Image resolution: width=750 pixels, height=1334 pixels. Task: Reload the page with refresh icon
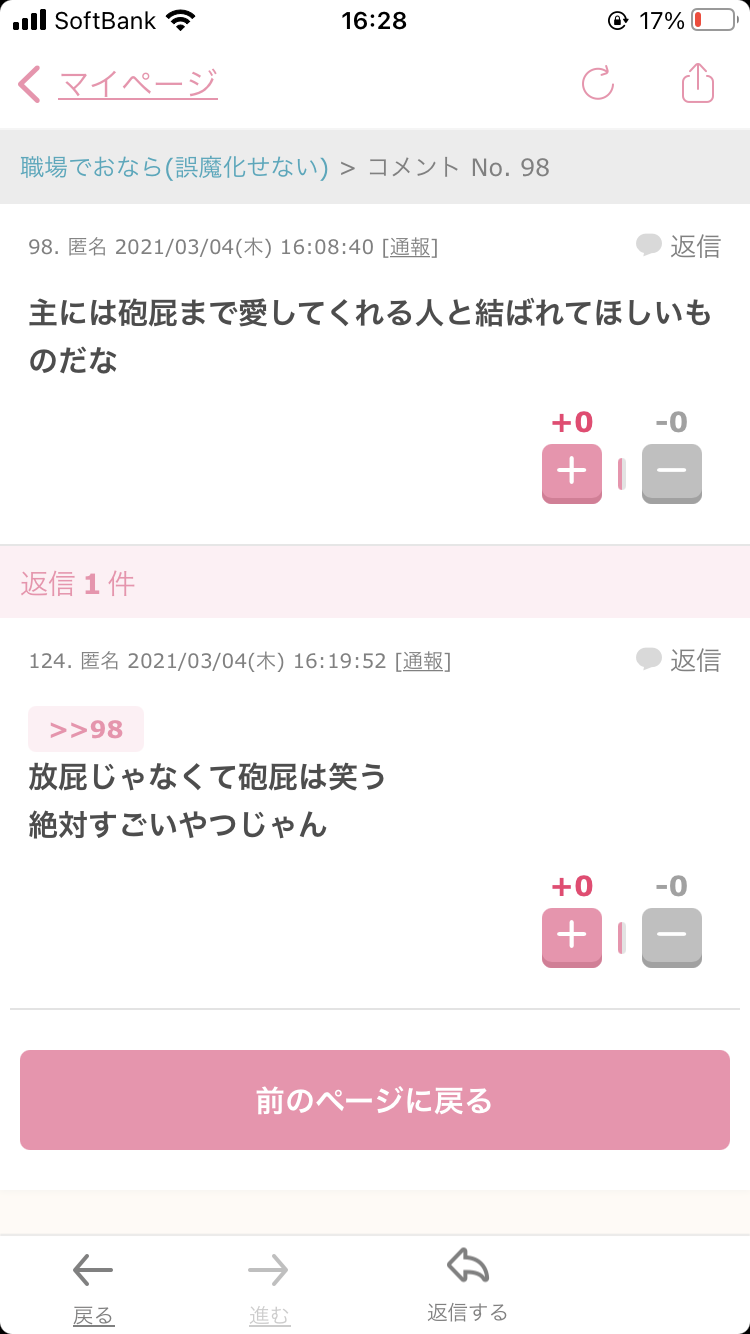tap(598, 84)
